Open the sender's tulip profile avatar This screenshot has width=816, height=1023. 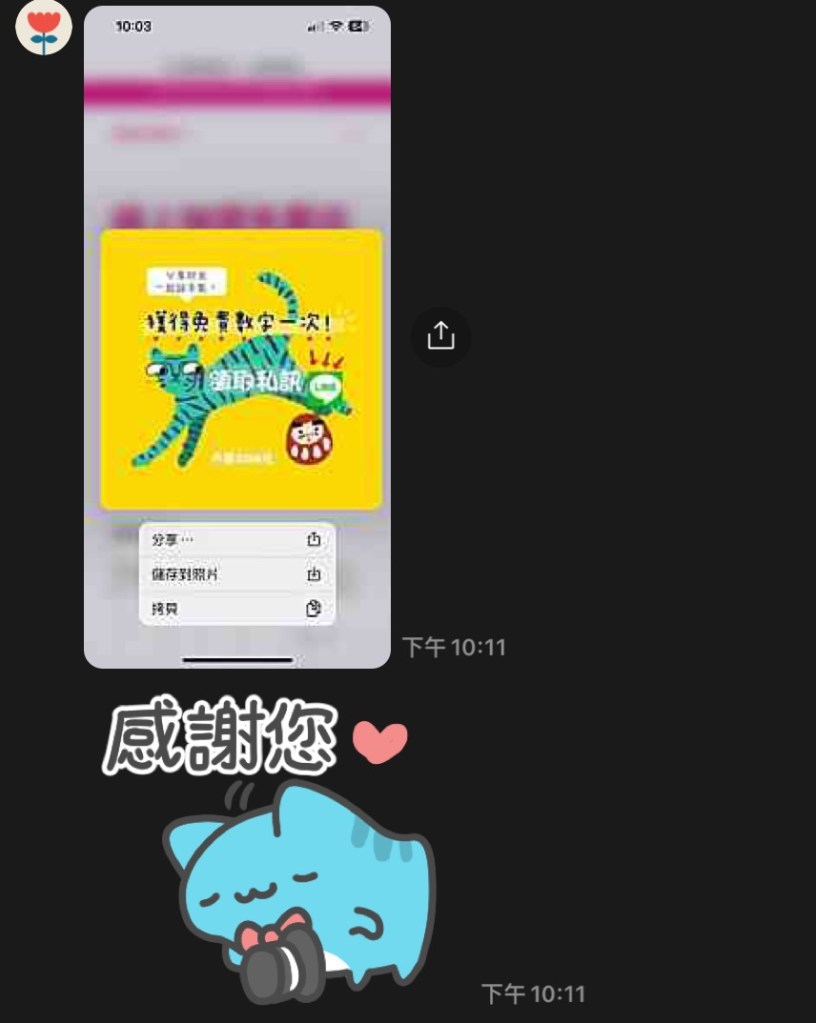tap(43, 29)
